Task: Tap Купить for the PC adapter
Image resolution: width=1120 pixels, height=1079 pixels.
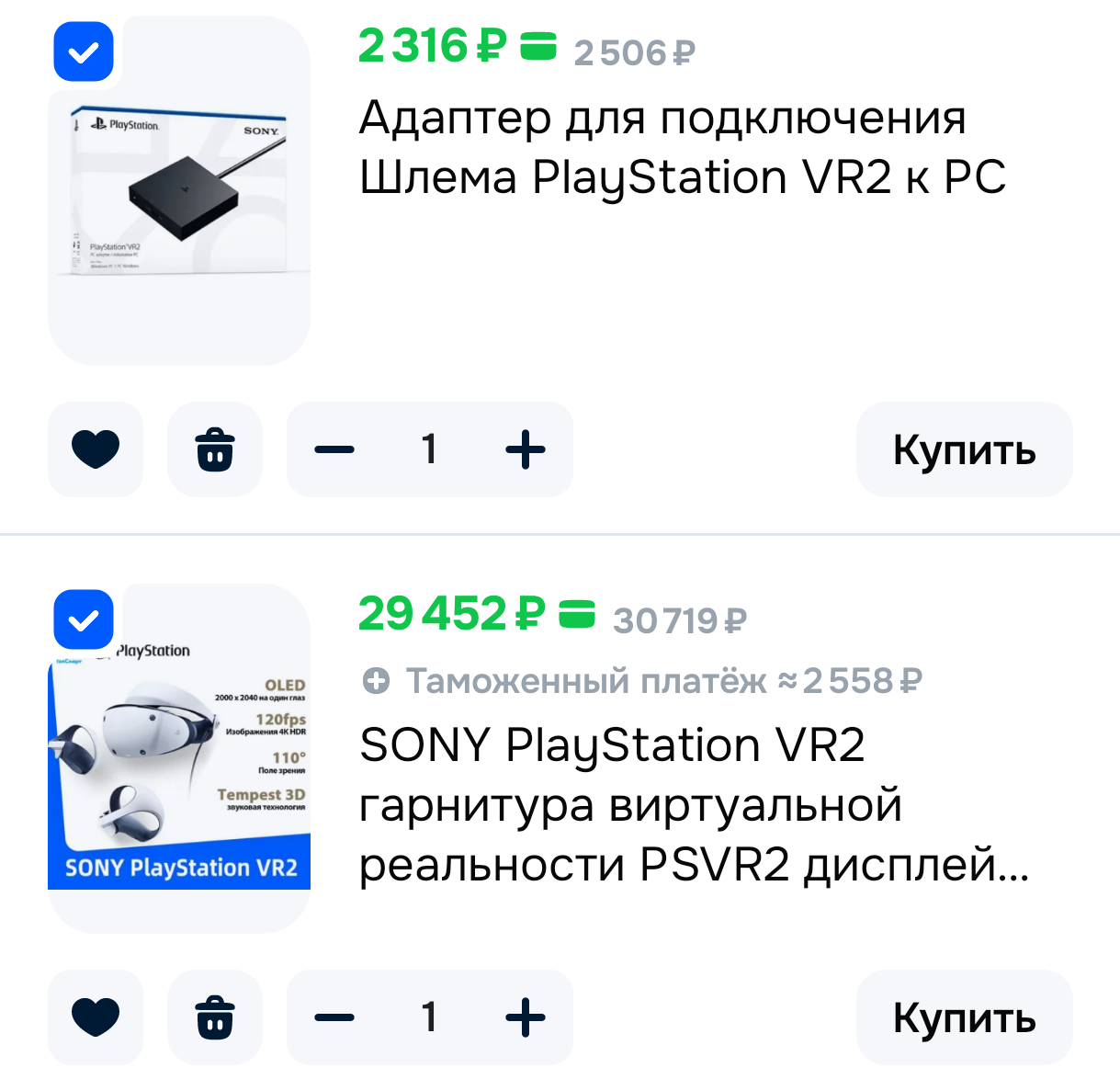Action: click(964, 449)
